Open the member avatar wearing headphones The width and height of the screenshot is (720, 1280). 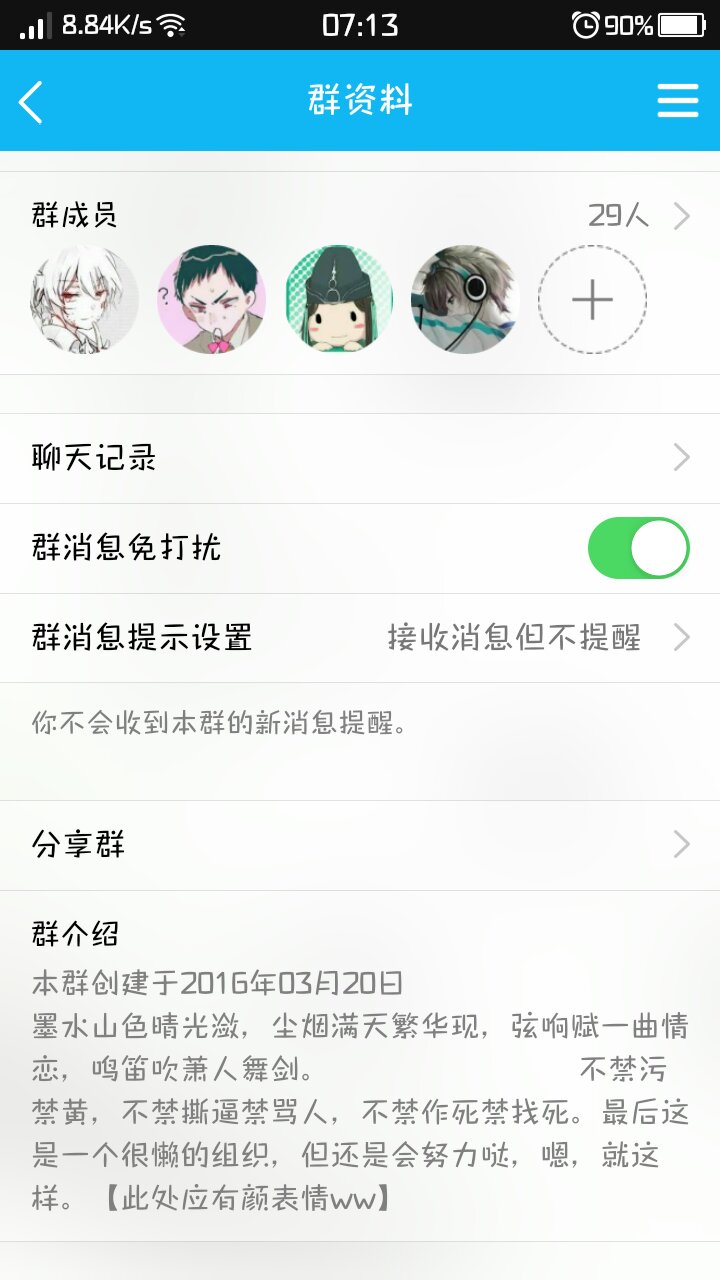coord(464,298)
